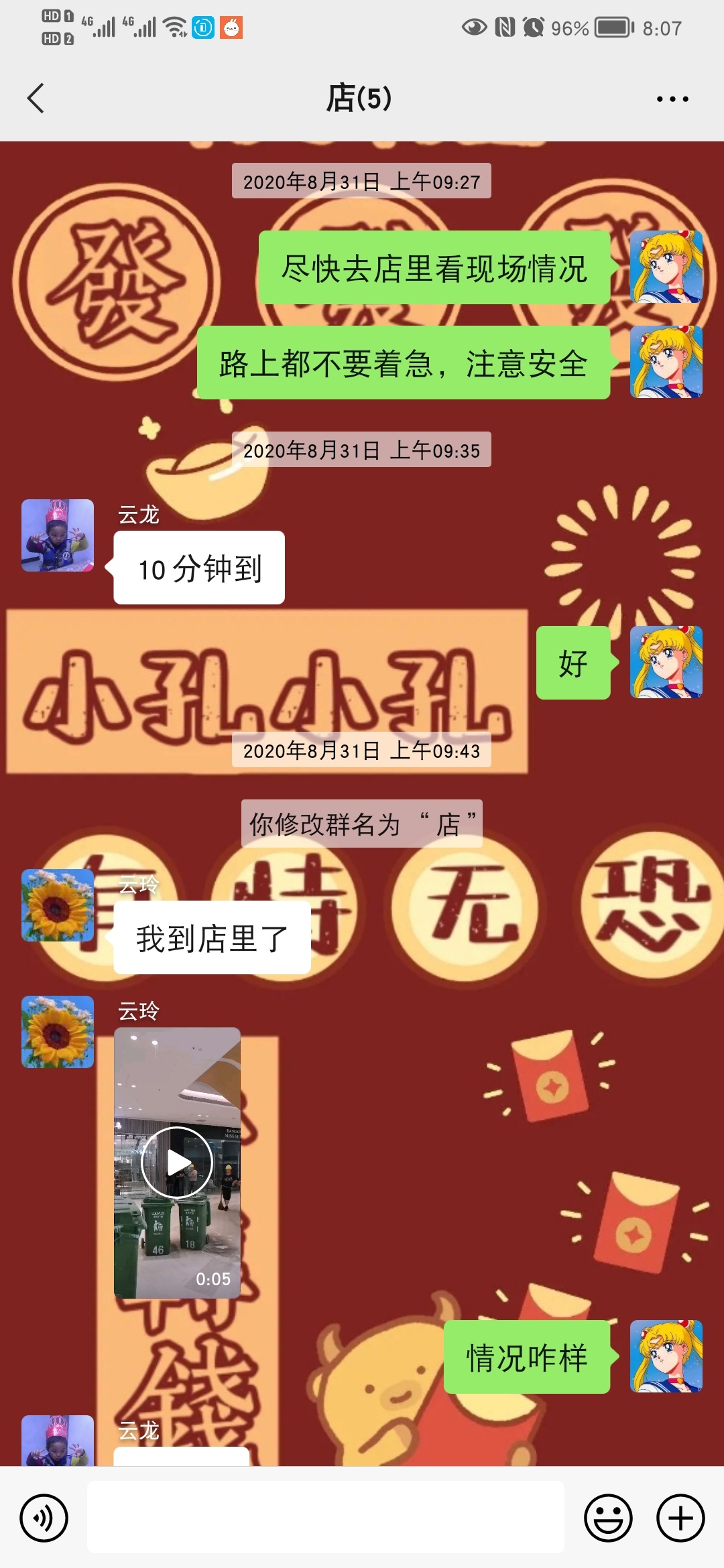Screen dimensions: 724x1568
Task: Switch to voice message input
Action: tap(44, 1518)
